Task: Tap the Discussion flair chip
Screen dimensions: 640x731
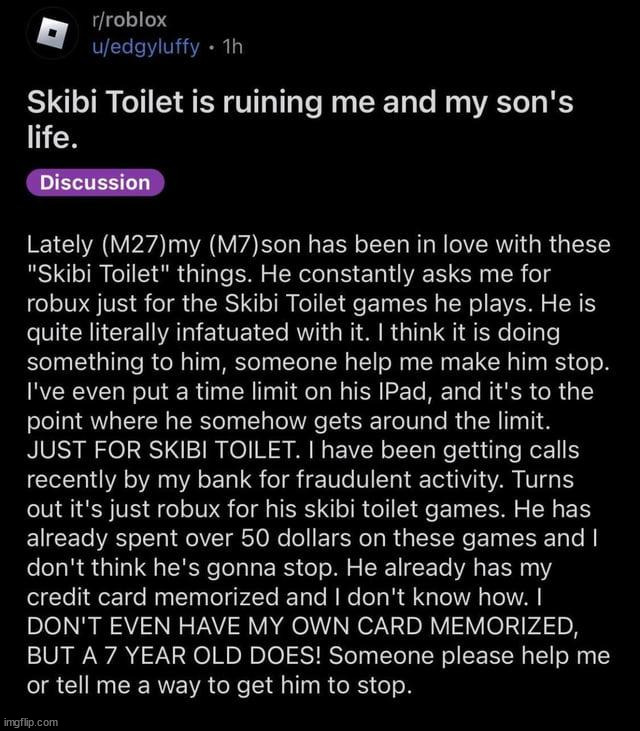Action: tap(95, 183)
